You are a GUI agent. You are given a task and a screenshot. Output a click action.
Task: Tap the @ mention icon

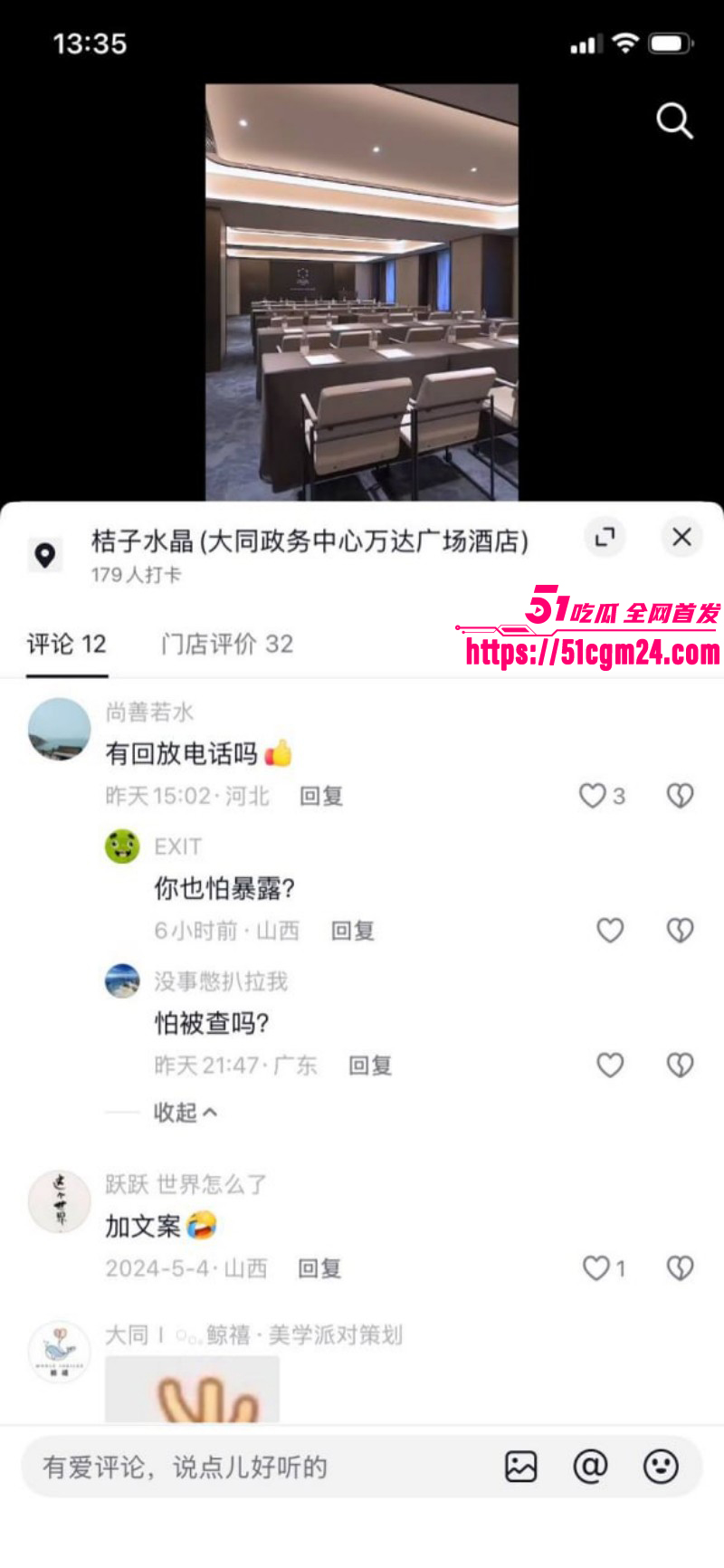coord(592,1467)
